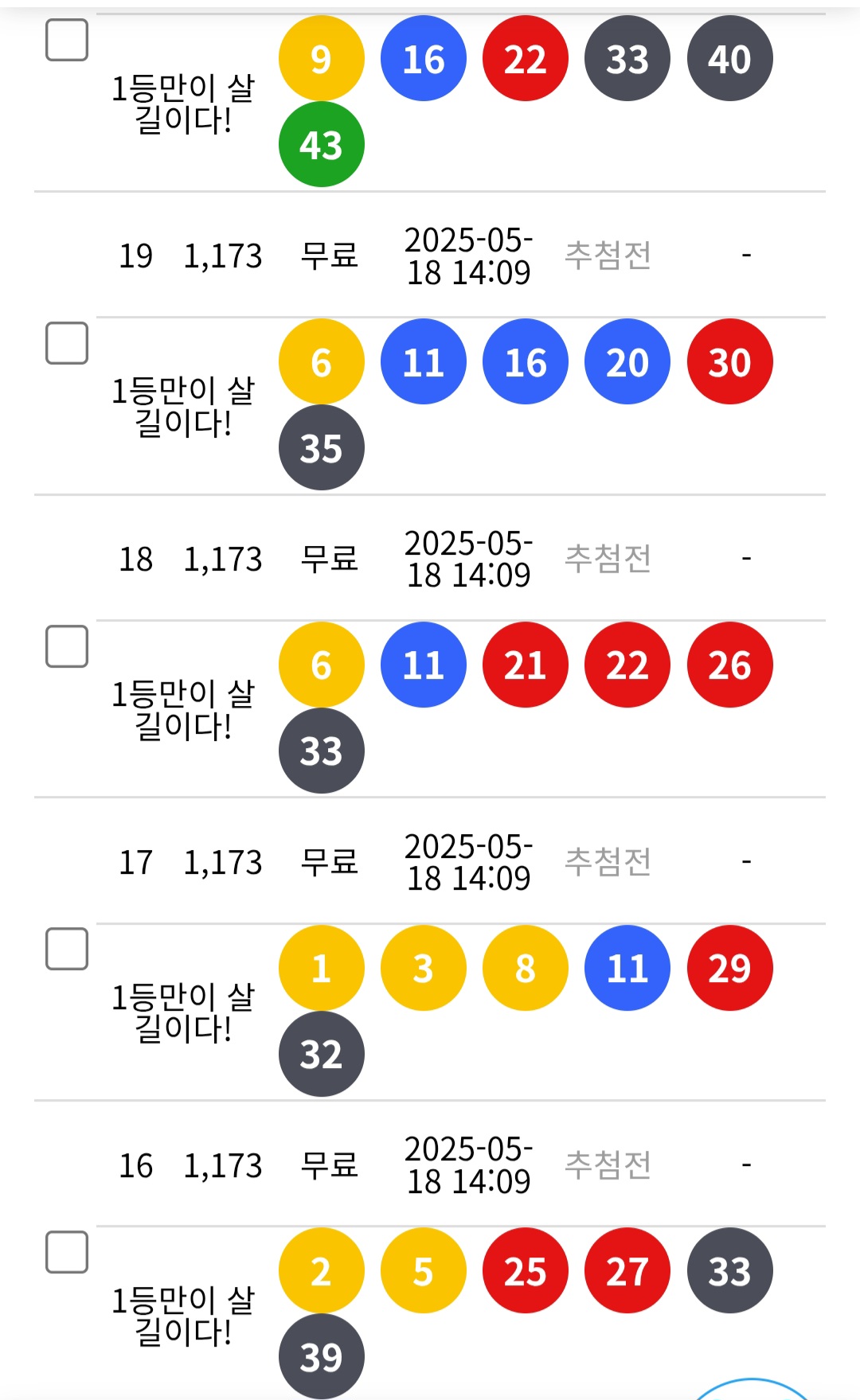
Task: Select entry 19's checkbox with numbers 6, 11, 16, 20
Action: click(x=67, y=343)
